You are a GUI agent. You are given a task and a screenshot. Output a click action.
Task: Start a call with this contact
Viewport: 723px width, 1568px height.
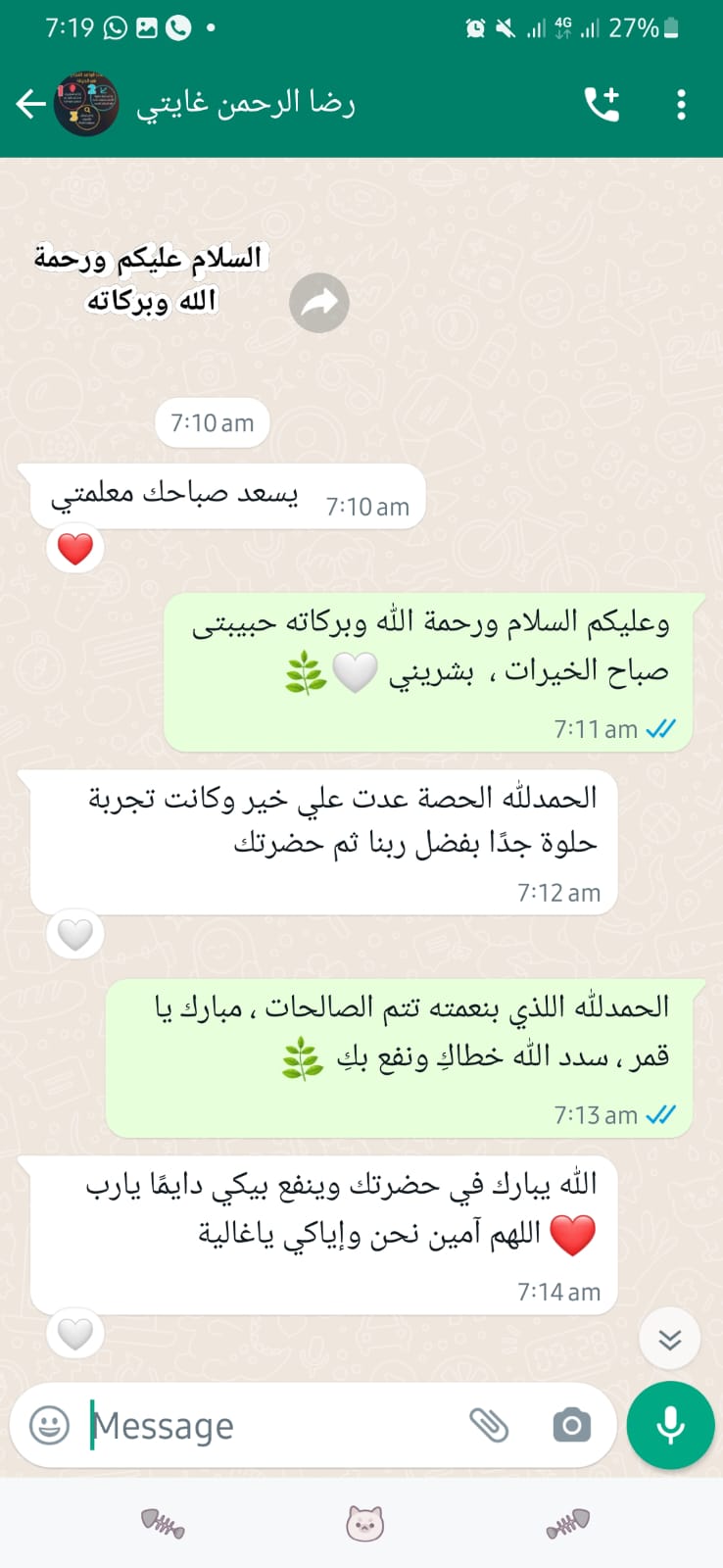602,104
